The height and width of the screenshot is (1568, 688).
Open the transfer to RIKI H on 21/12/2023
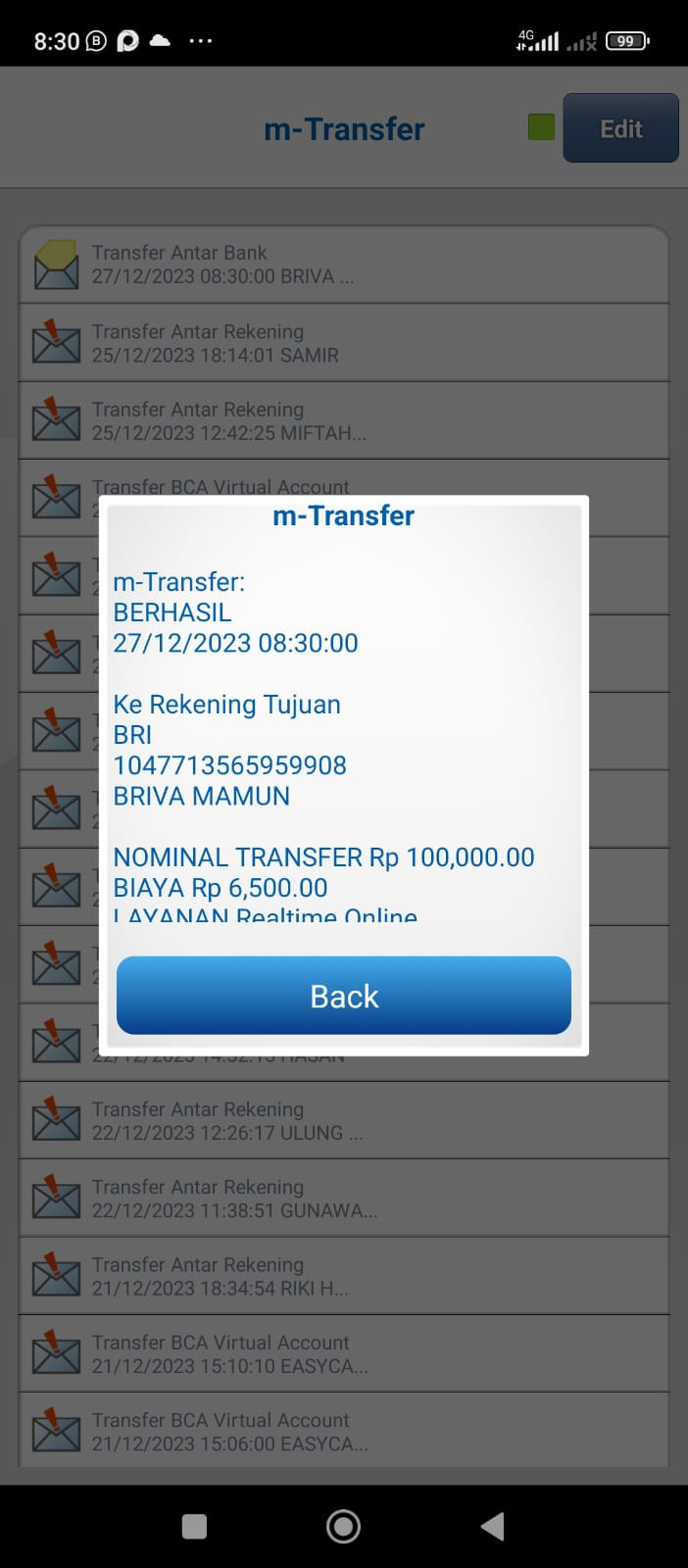[343, 1276]
